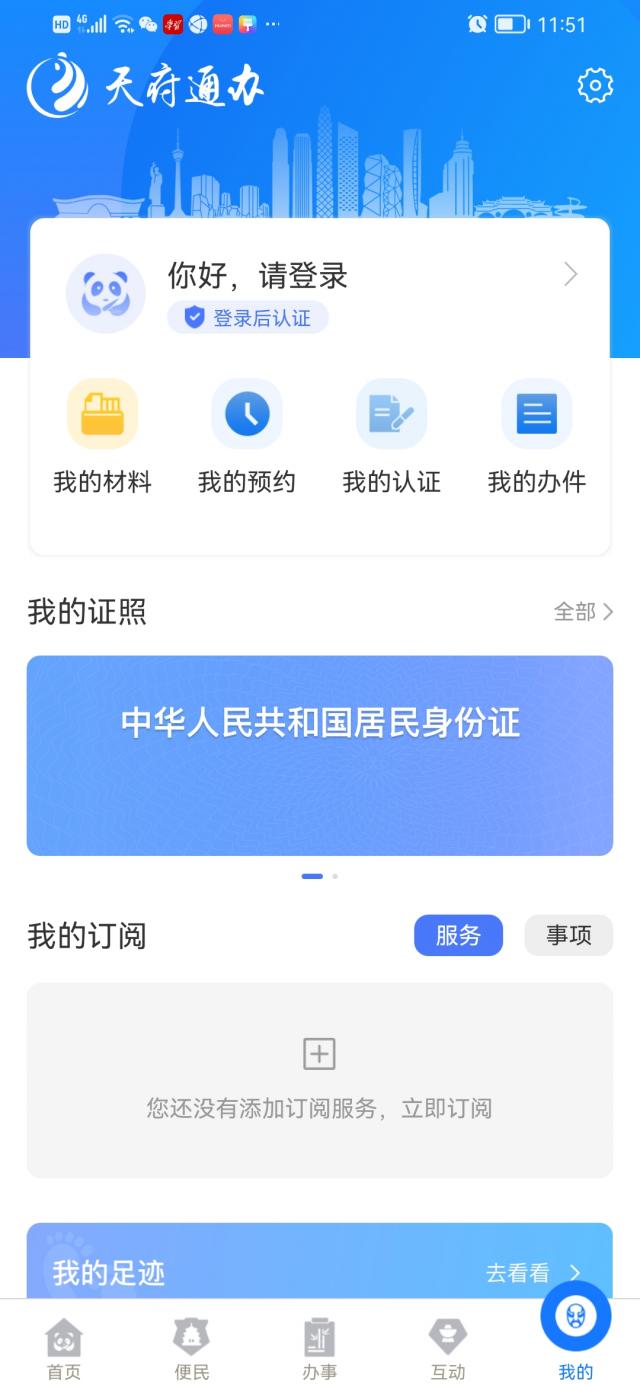The image size is (640, 1387).
Task: Open 我的材料
Action: pyautogui.click(x=102, y=437)
